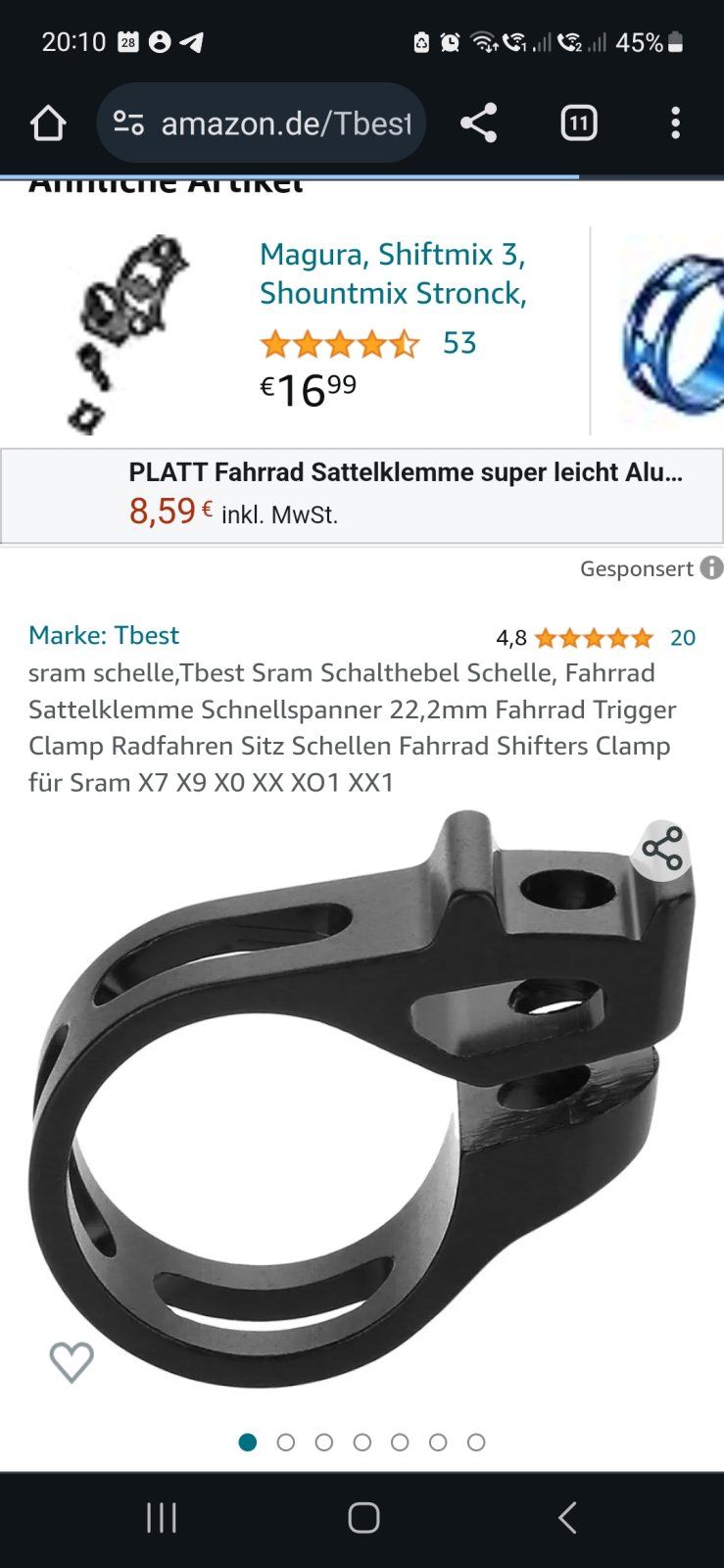Add the clamp to the wish list
This screenshot has height=1568, width=724.
[x=72, y=1361]
